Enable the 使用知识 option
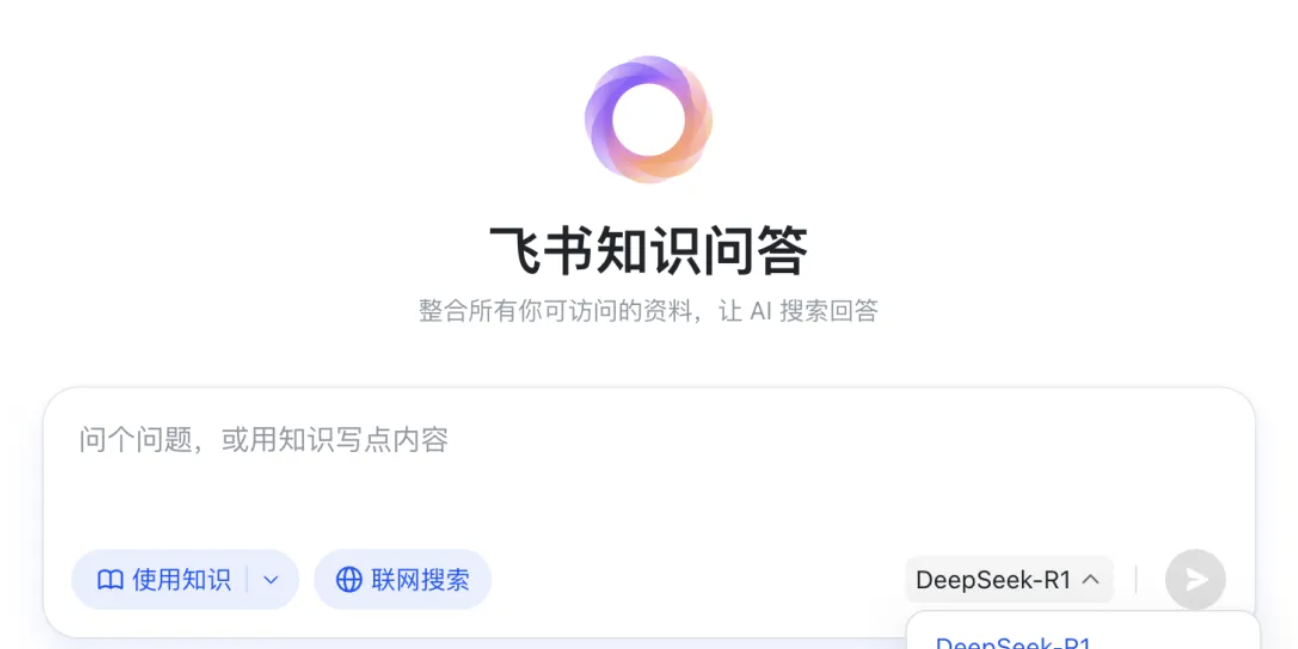This screenshot has width=1298, height=649. pyautogui.click(x=163, y=580)
